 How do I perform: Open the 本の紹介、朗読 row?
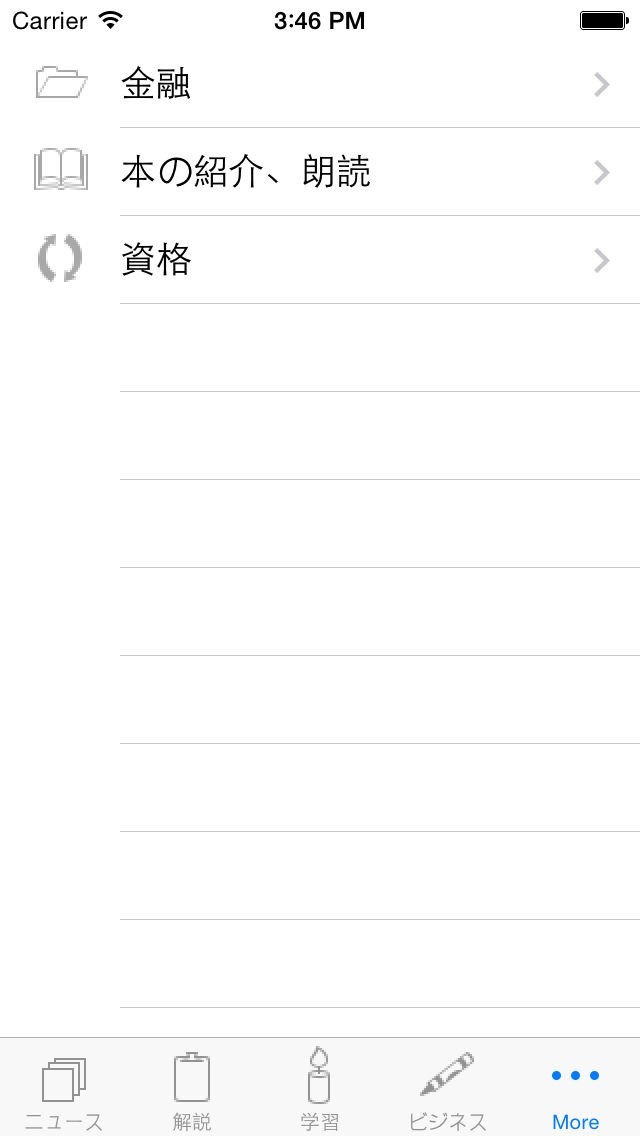(x=320, y=172)
